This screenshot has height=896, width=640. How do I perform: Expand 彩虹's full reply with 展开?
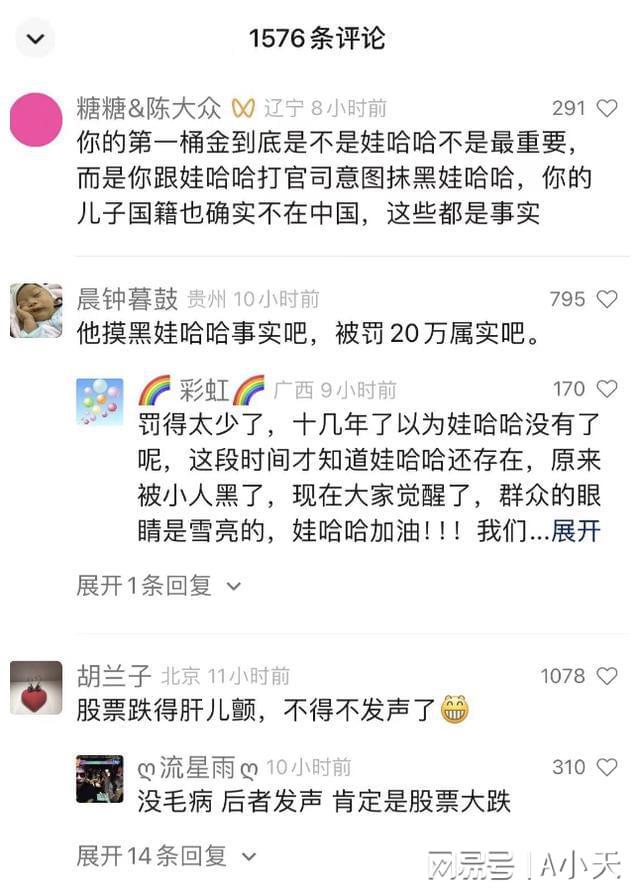pyautogui.click(x=576, y=531)
